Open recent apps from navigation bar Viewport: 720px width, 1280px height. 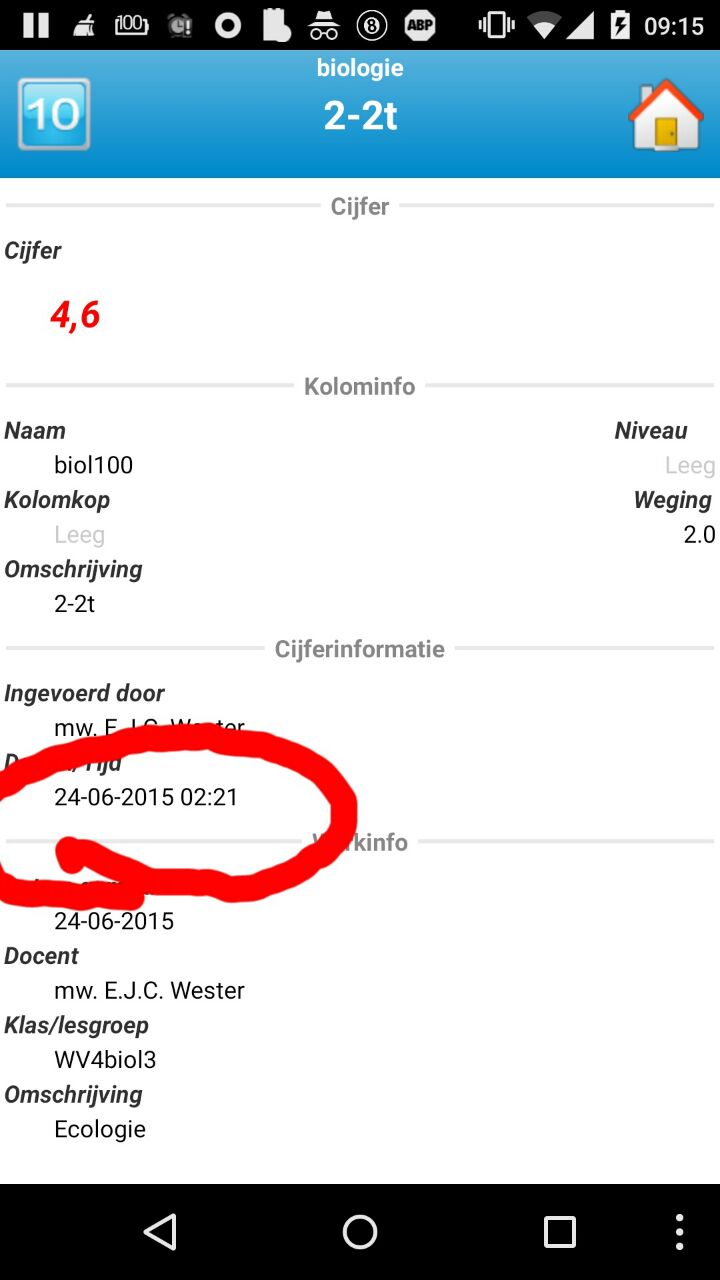click(559, 1232)
